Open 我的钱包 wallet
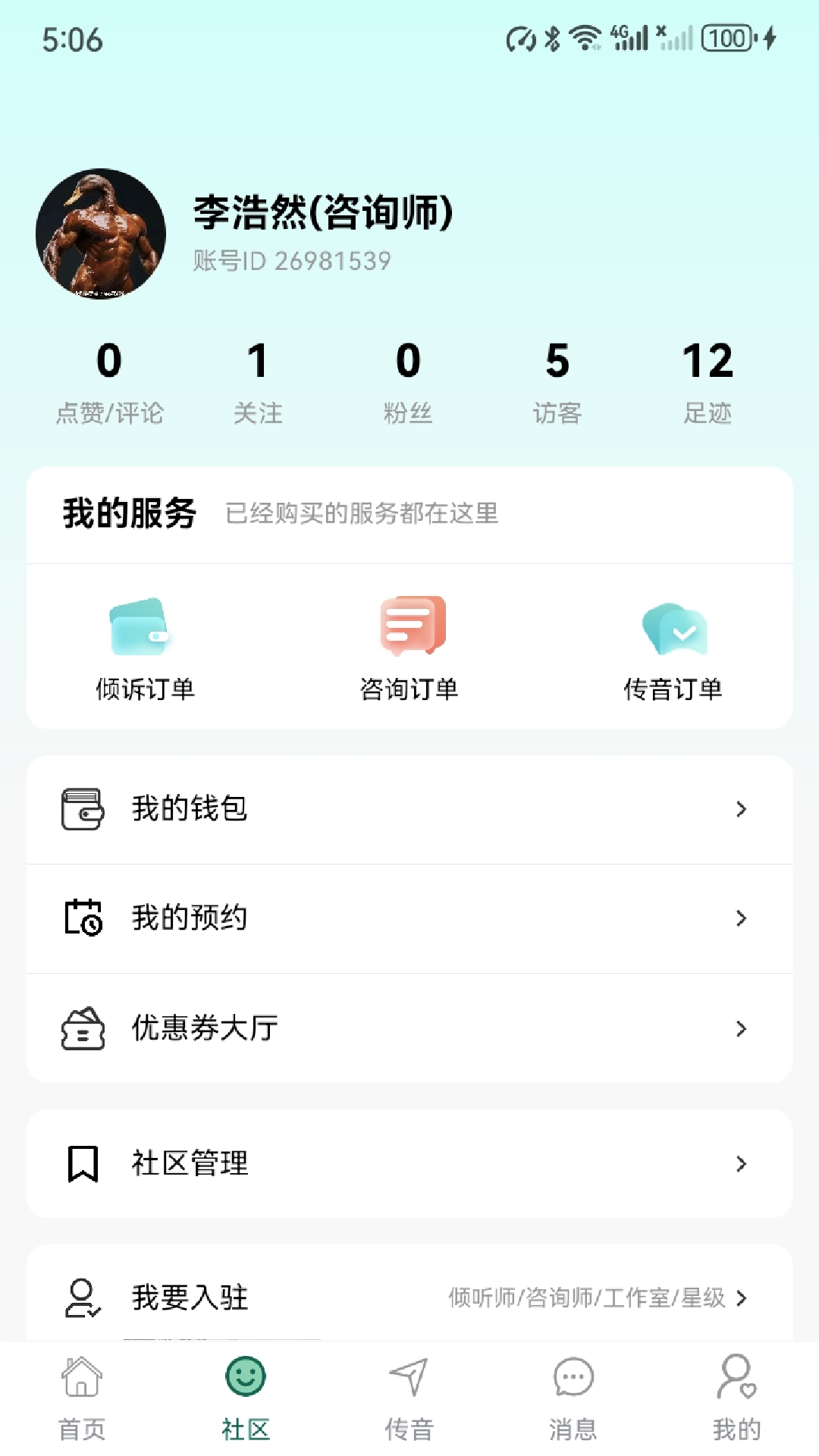 (x=409, y=809)
